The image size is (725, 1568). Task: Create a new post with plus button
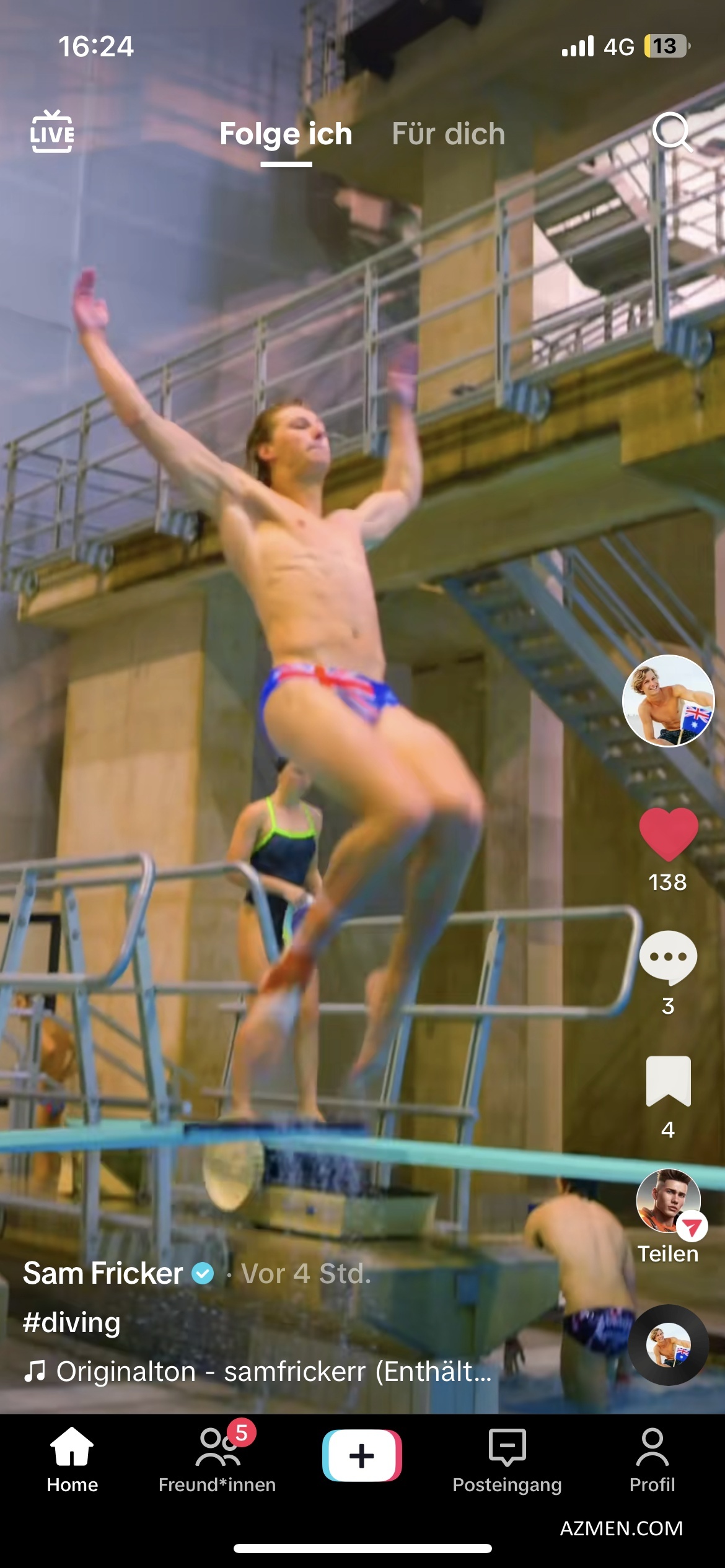click(362, 1455)
